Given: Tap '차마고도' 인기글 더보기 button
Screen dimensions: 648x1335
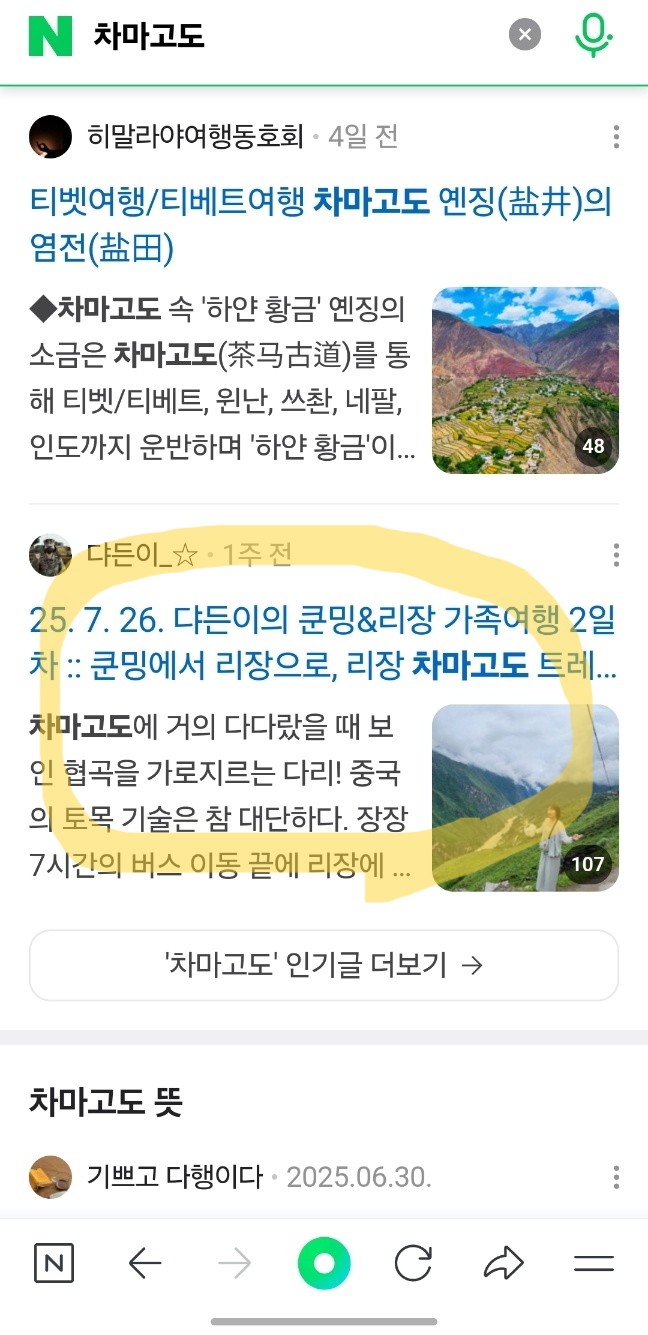Looking at the screenshot, I should (x=324, y=965).
